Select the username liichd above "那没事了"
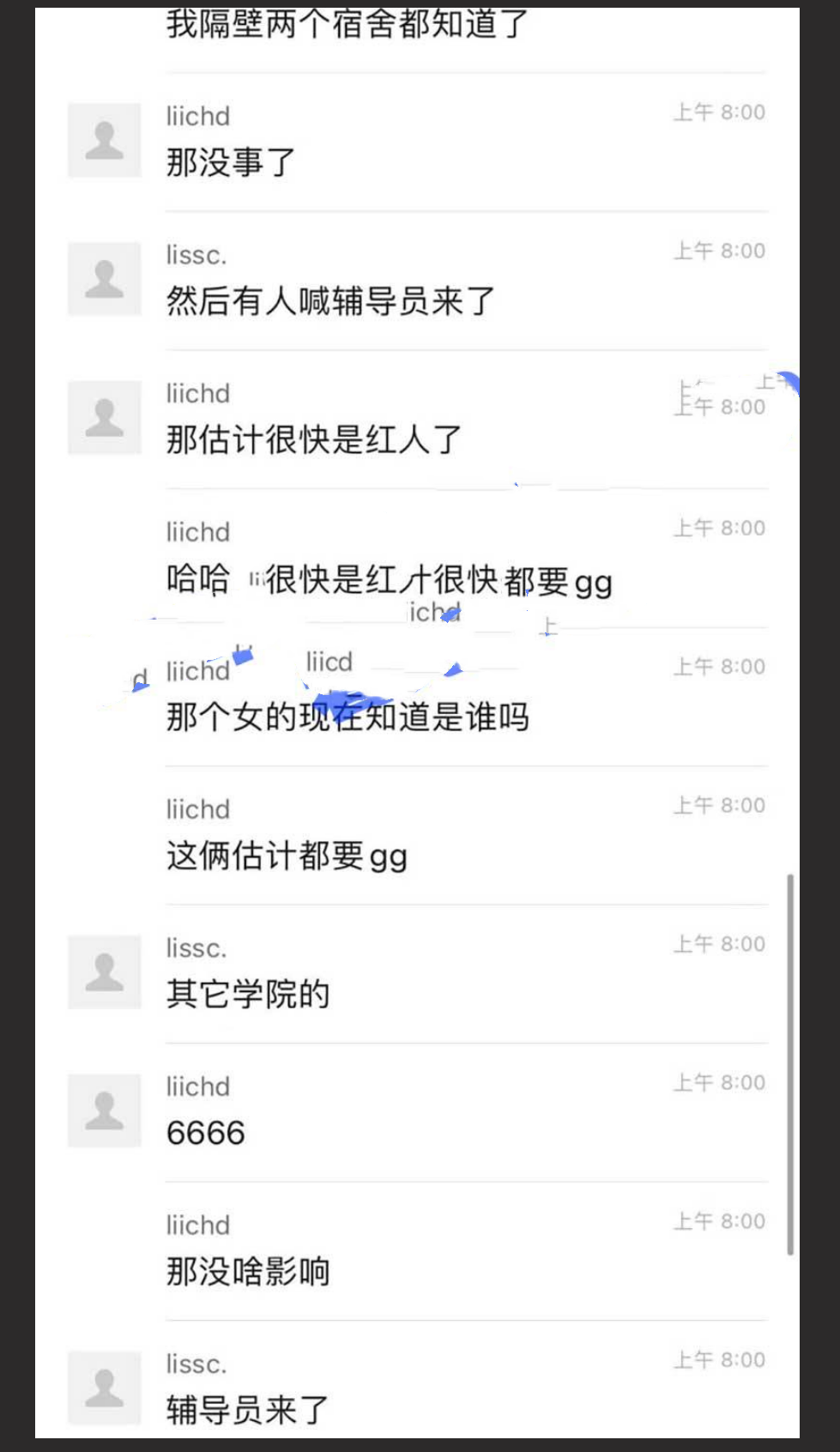This screenshot has height=1452, width=840. 196,116
